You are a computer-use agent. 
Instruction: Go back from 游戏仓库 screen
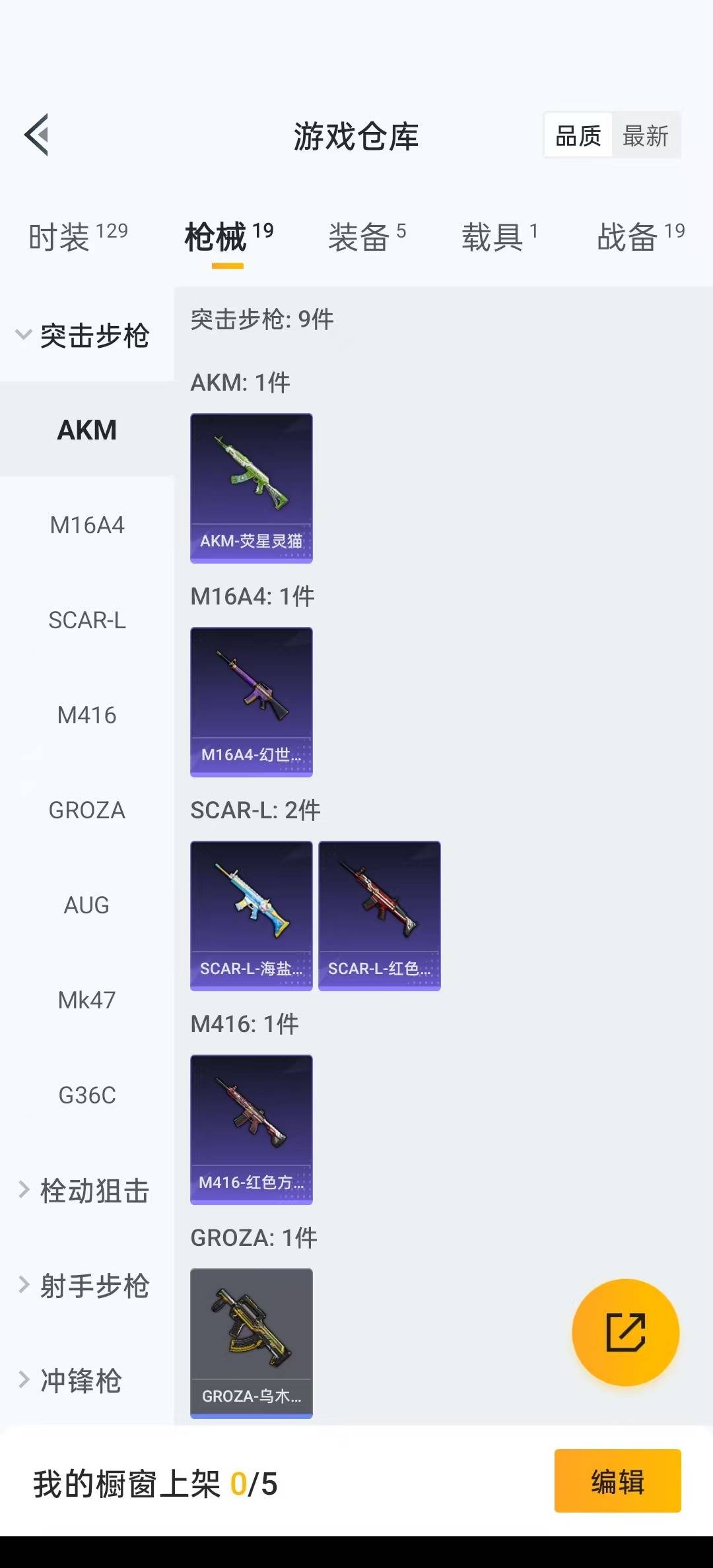click(37, 135)
